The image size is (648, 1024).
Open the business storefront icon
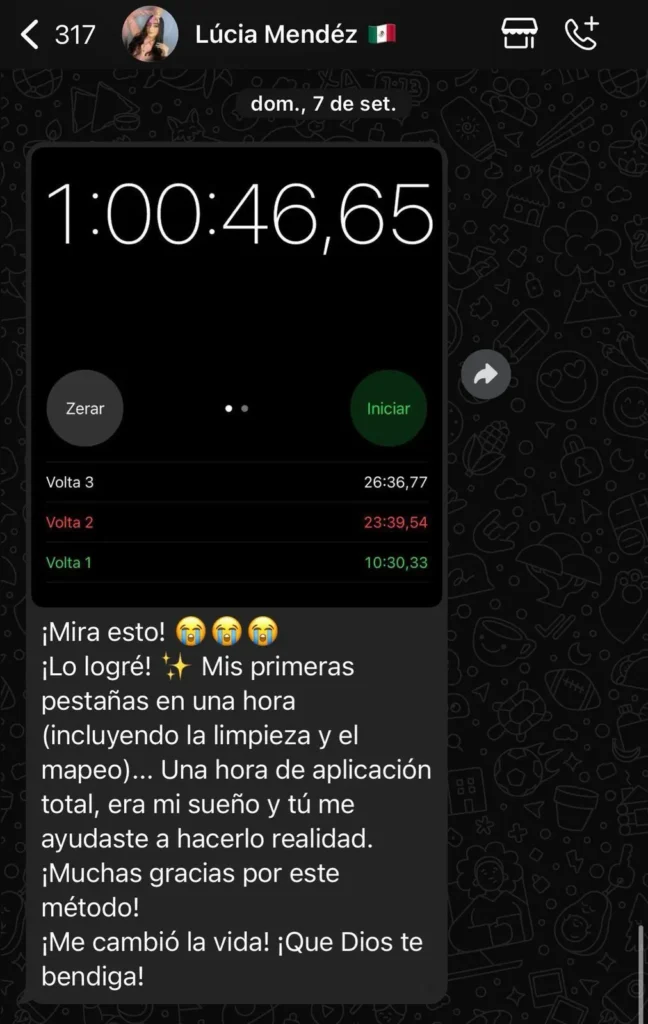[518, 34]
